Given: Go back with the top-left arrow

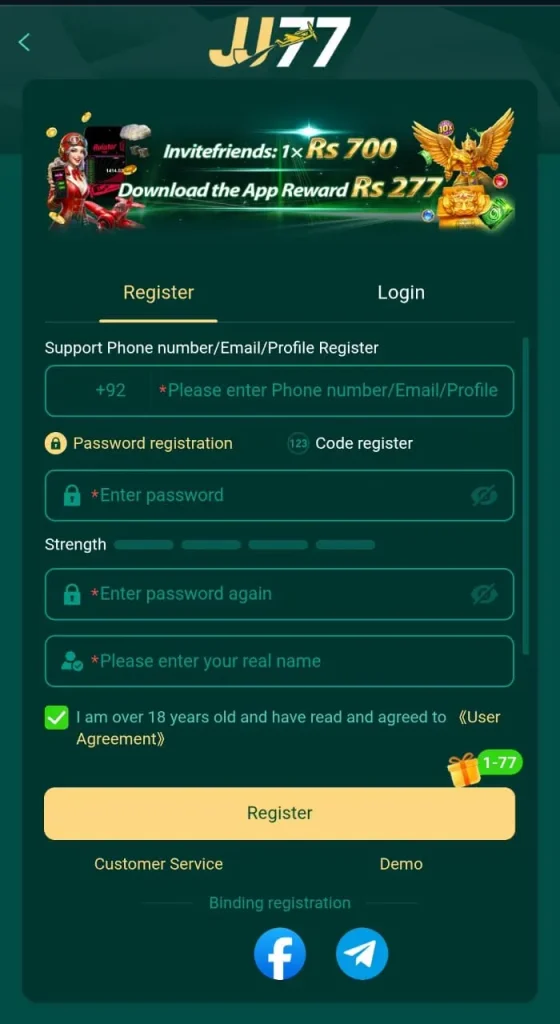Looking at the screenshot, I should [24, 42].
